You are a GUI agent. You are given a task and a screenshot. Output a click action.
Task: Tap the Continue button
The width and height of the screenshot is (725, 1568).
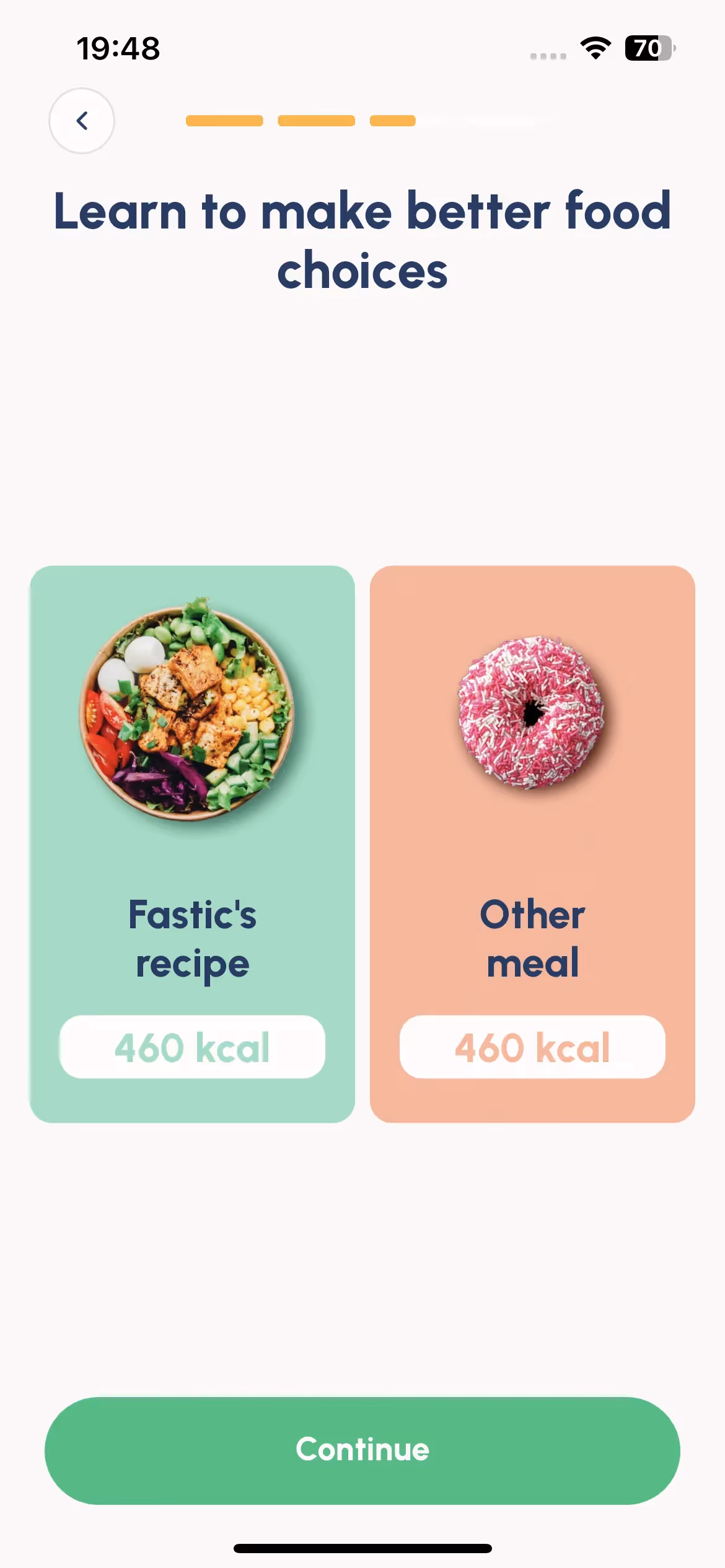[362, 1450]
